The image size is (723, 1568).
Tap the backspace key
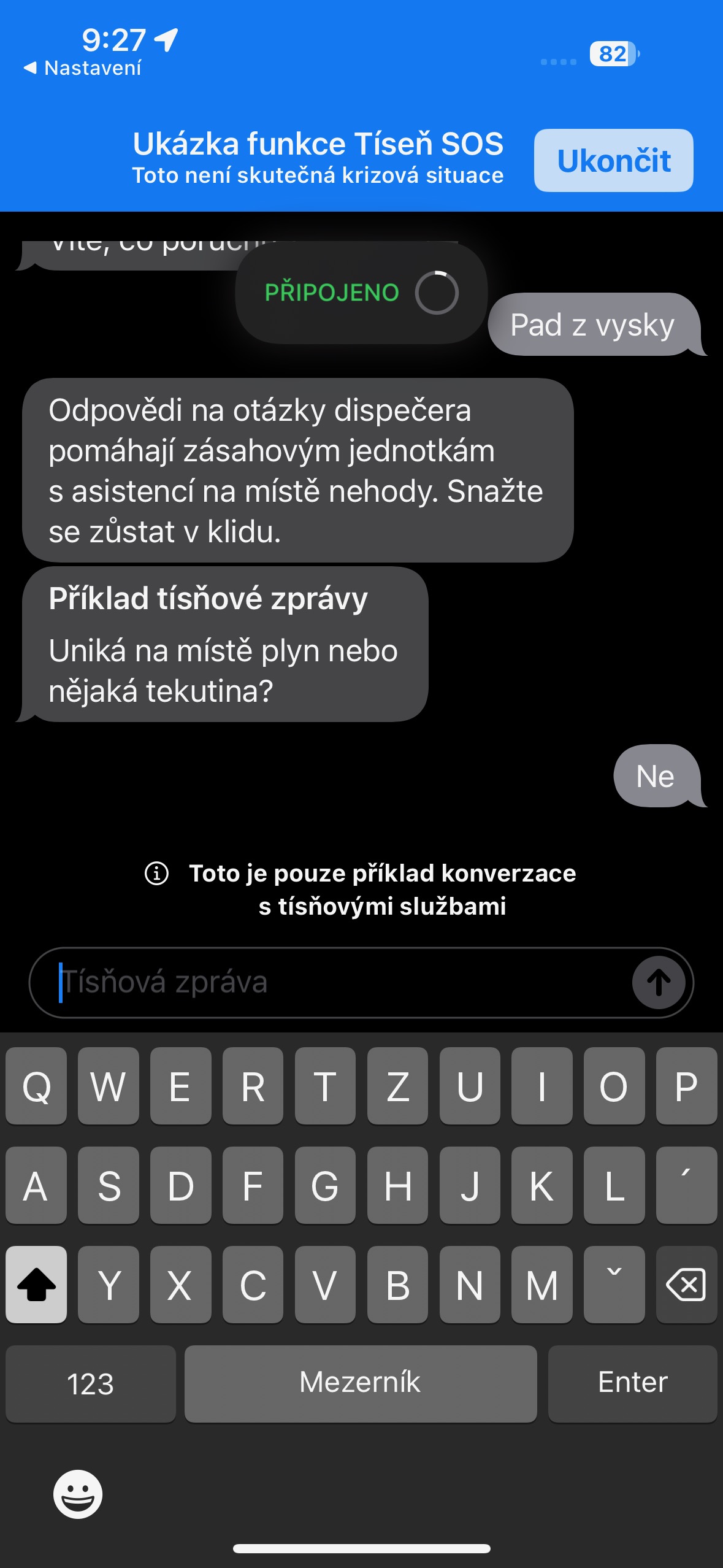coord(686,1285)
